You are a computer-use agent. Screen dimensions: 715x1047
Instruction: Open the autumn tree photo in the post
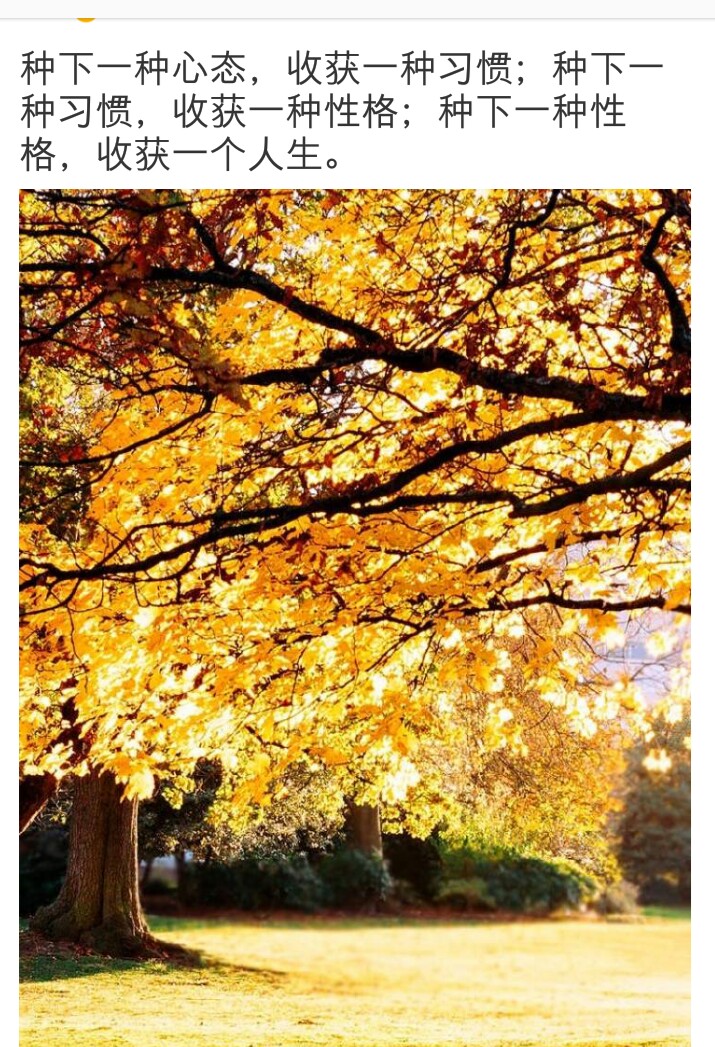354,615
